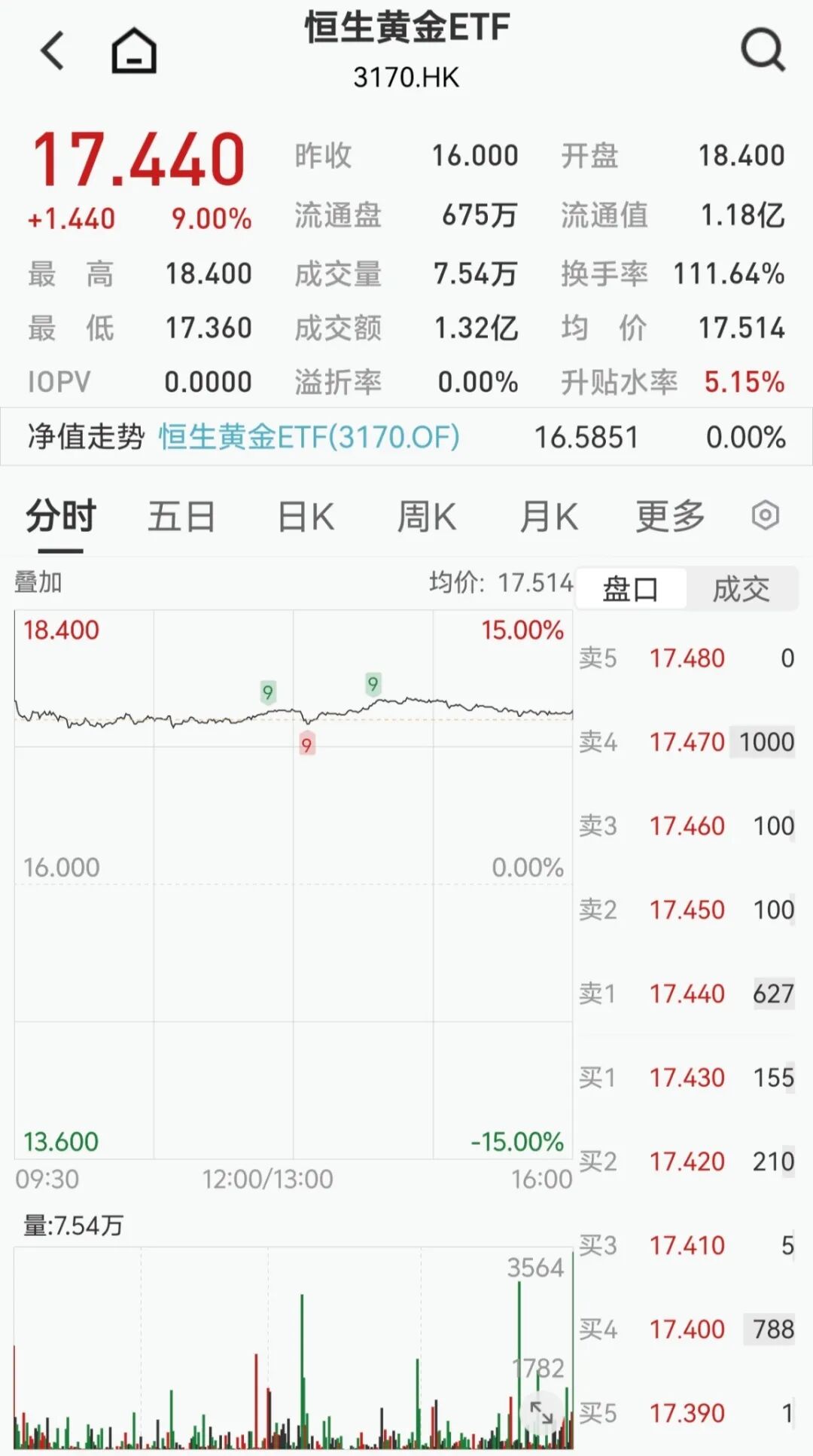This screenshot has width=813, height=1456.
Task: Expand the chart to full screen
Action: click(541, 1412)
